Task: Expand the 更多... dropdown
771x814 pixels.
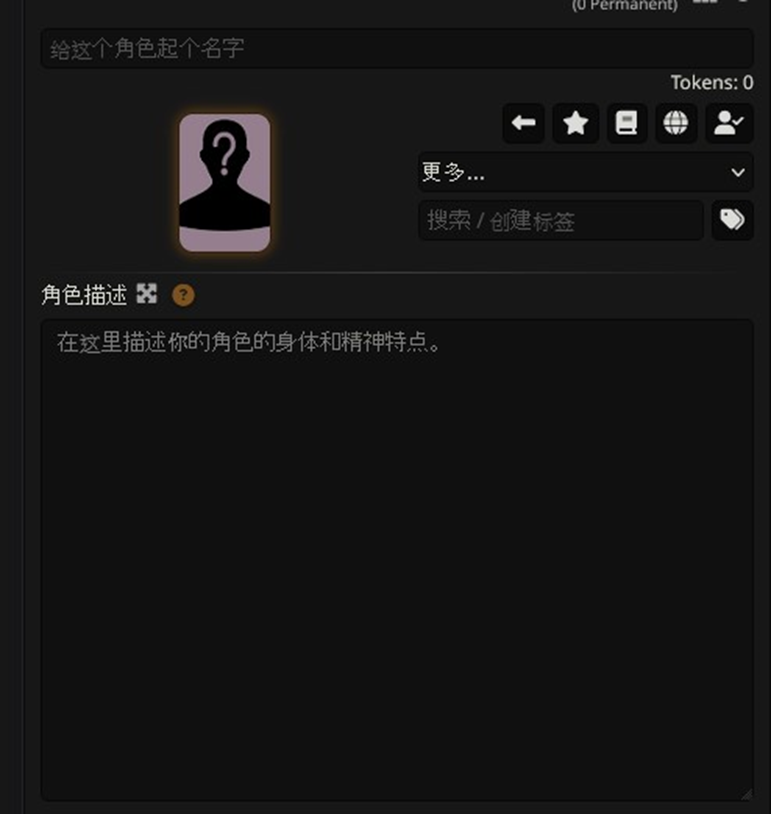Action: pos(585,173)
